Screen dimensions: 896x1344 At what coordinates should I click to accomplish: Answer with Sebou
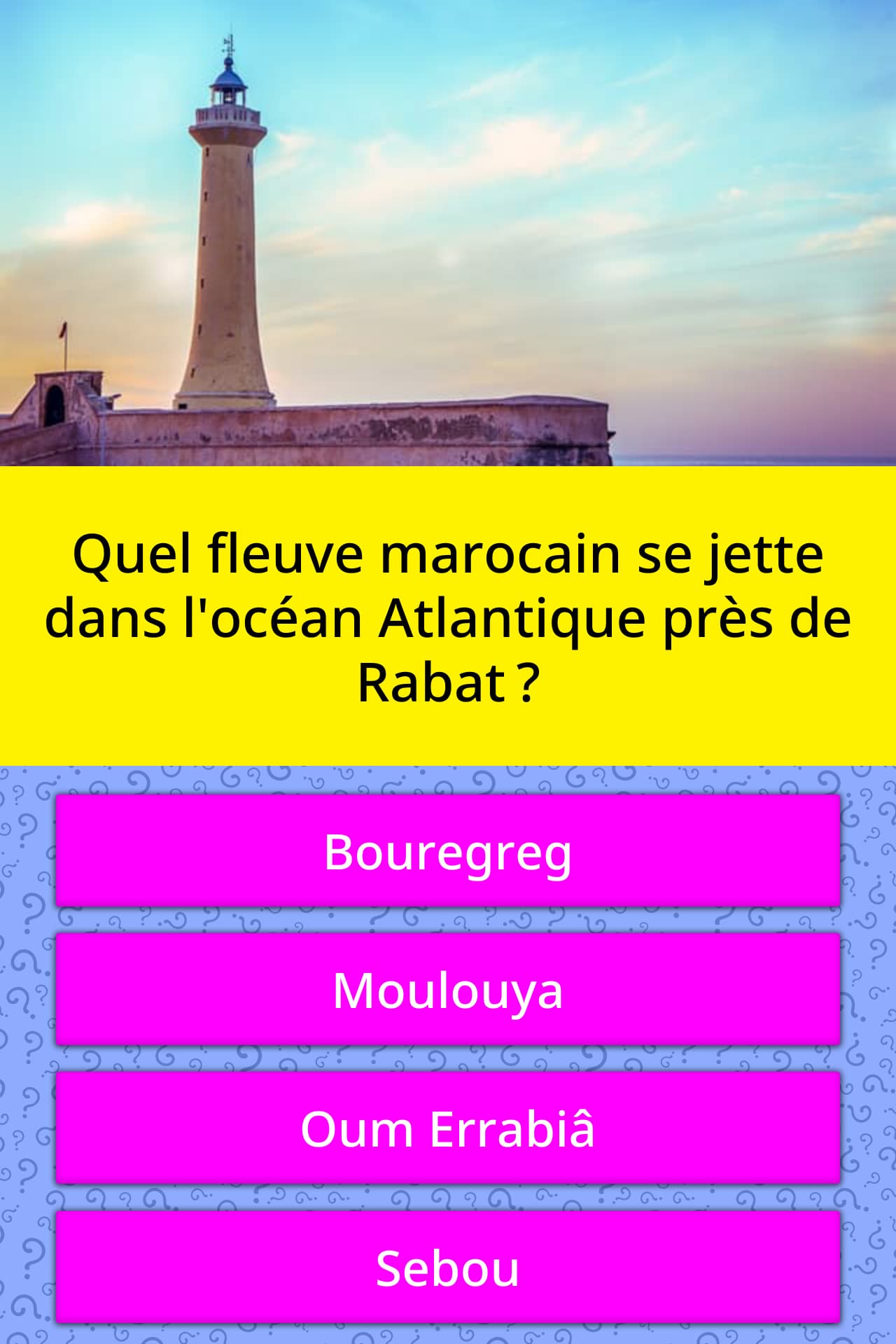coord(448,1267)
